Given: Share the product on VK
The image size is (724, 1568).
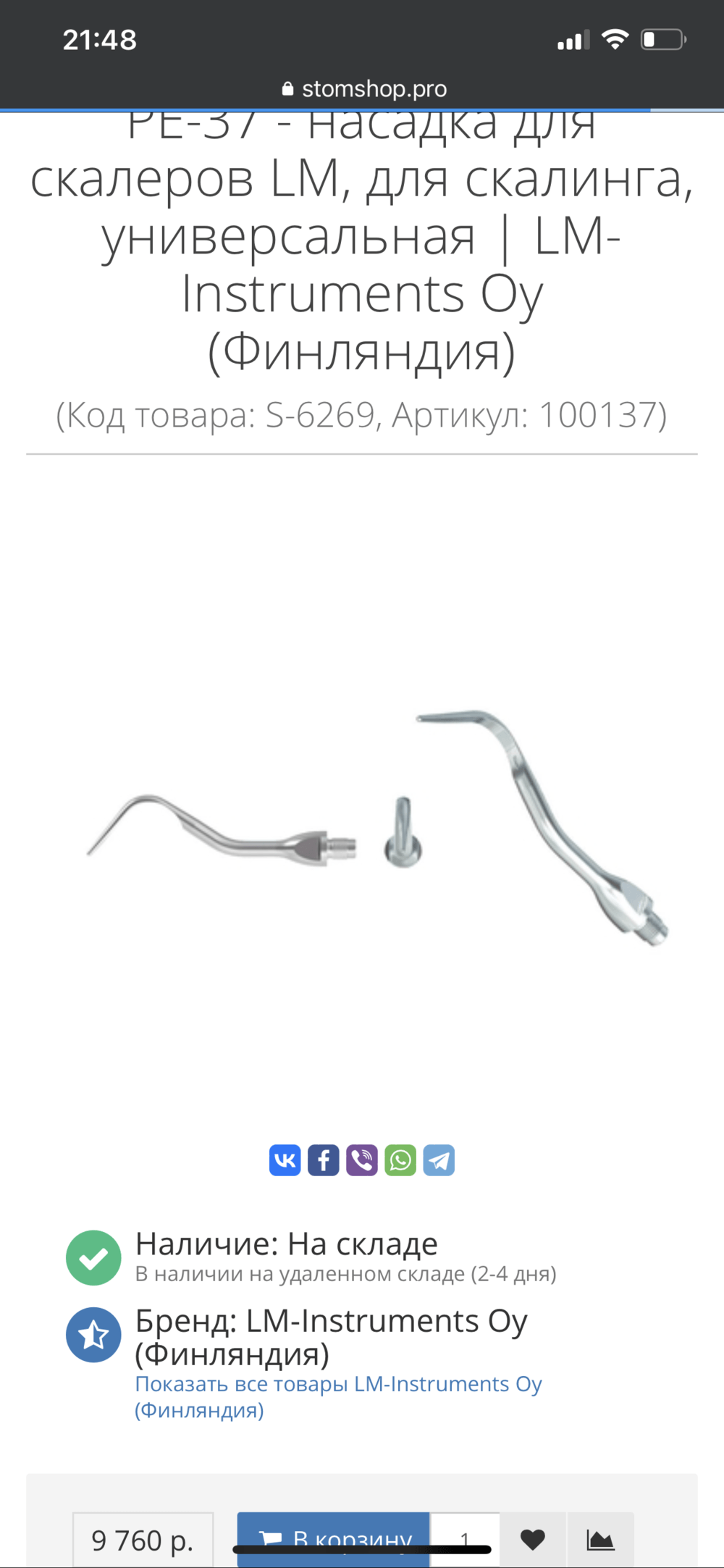Looking at the screenshot, I should [x=285, y=1160].
